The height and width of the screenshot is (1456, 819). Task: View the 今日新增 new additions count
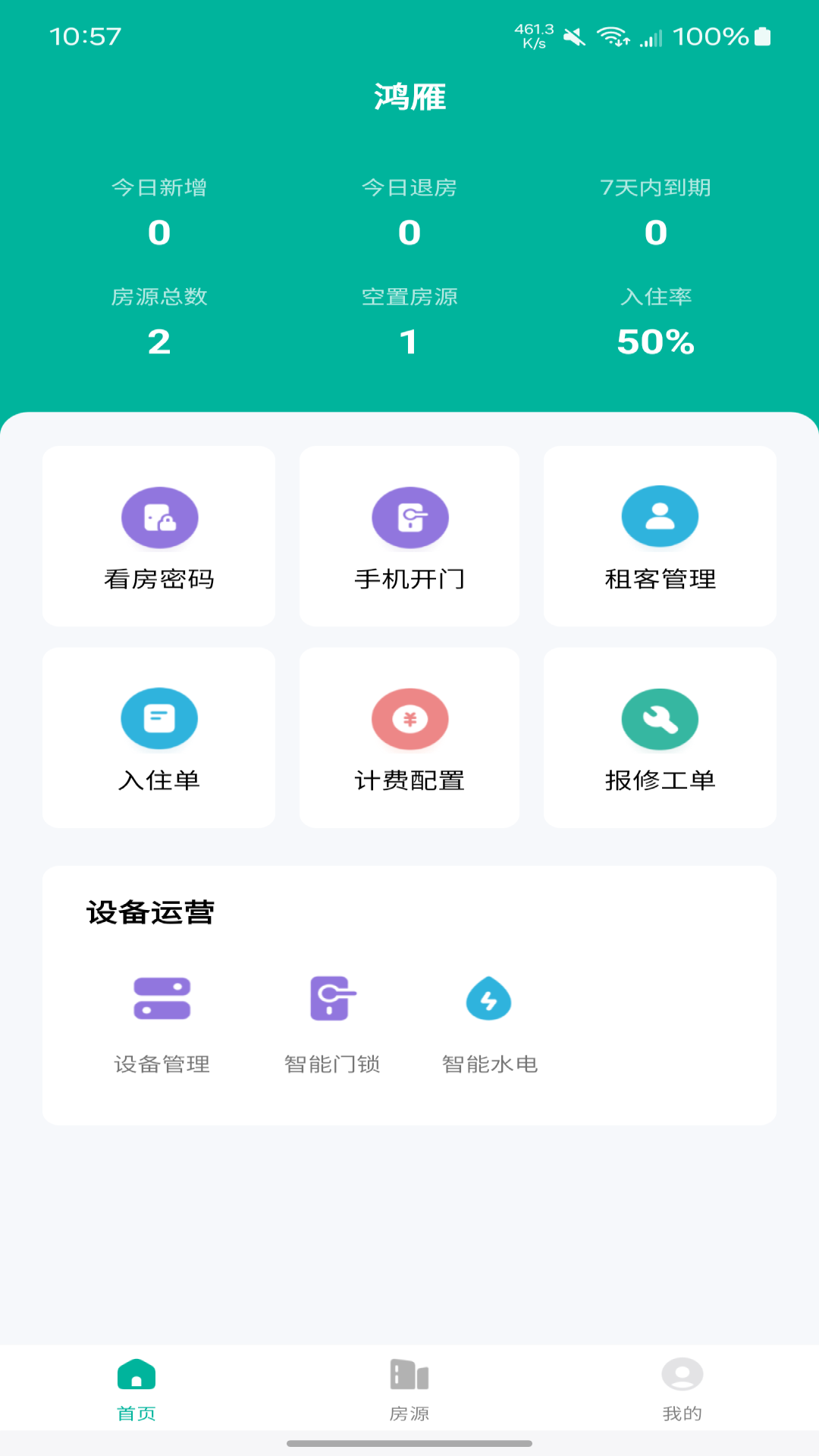click(159, 188)
